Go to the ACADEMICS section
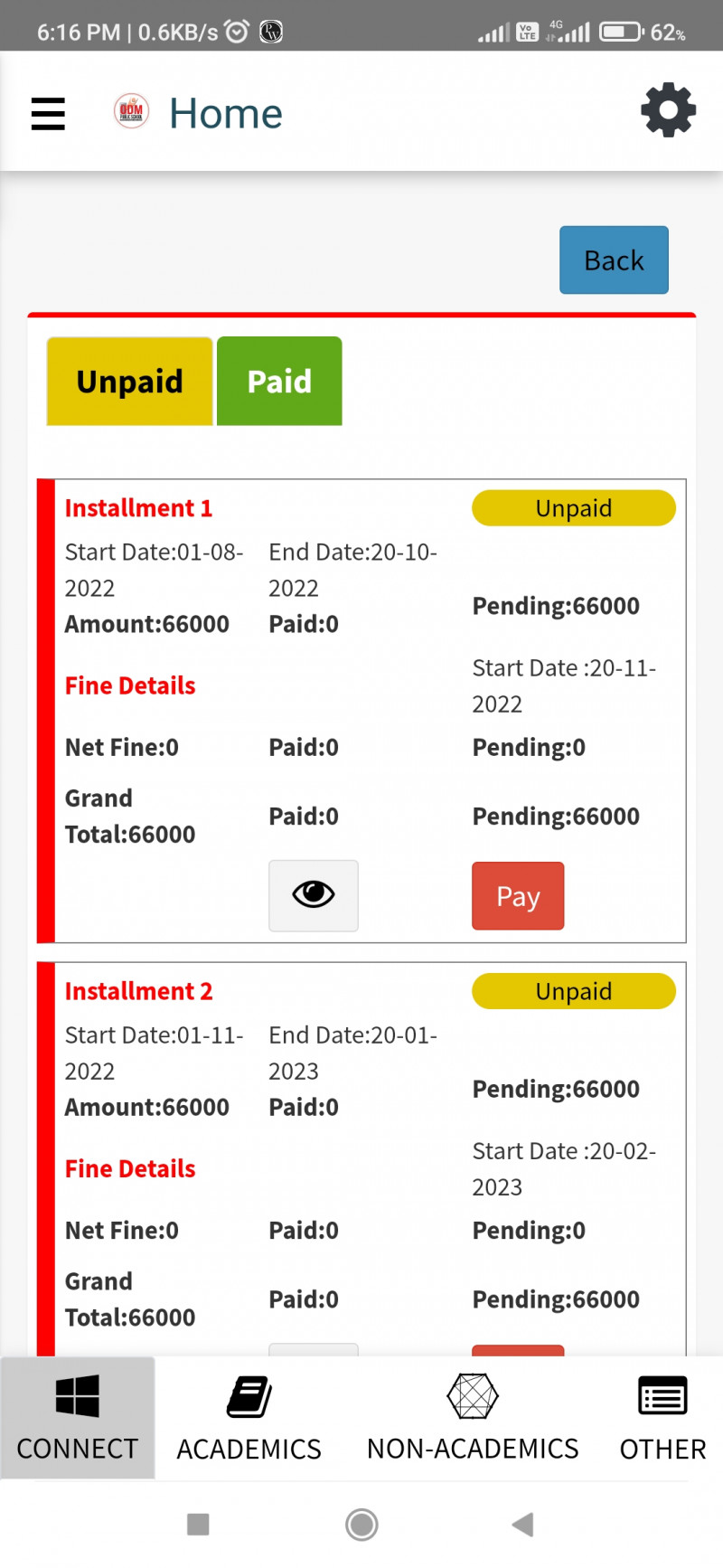Image resolution: width=723 pixels, height=1568 pixels. (249, 1418)
